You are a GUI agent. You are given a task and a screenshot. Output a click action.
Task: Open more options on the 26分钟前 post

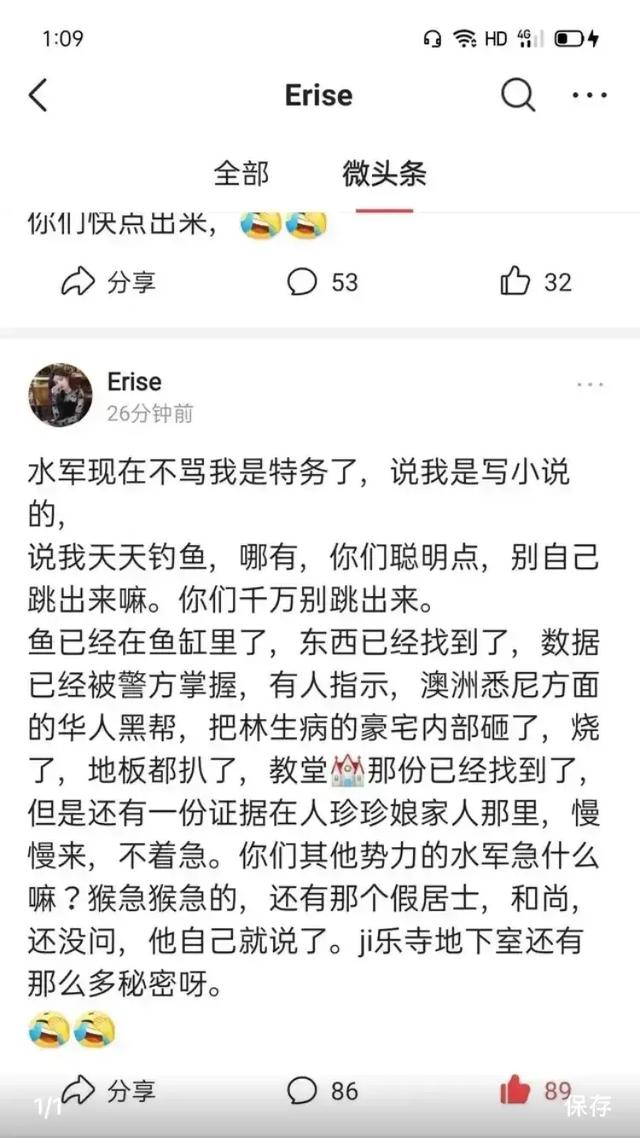[x=589, y=385]
